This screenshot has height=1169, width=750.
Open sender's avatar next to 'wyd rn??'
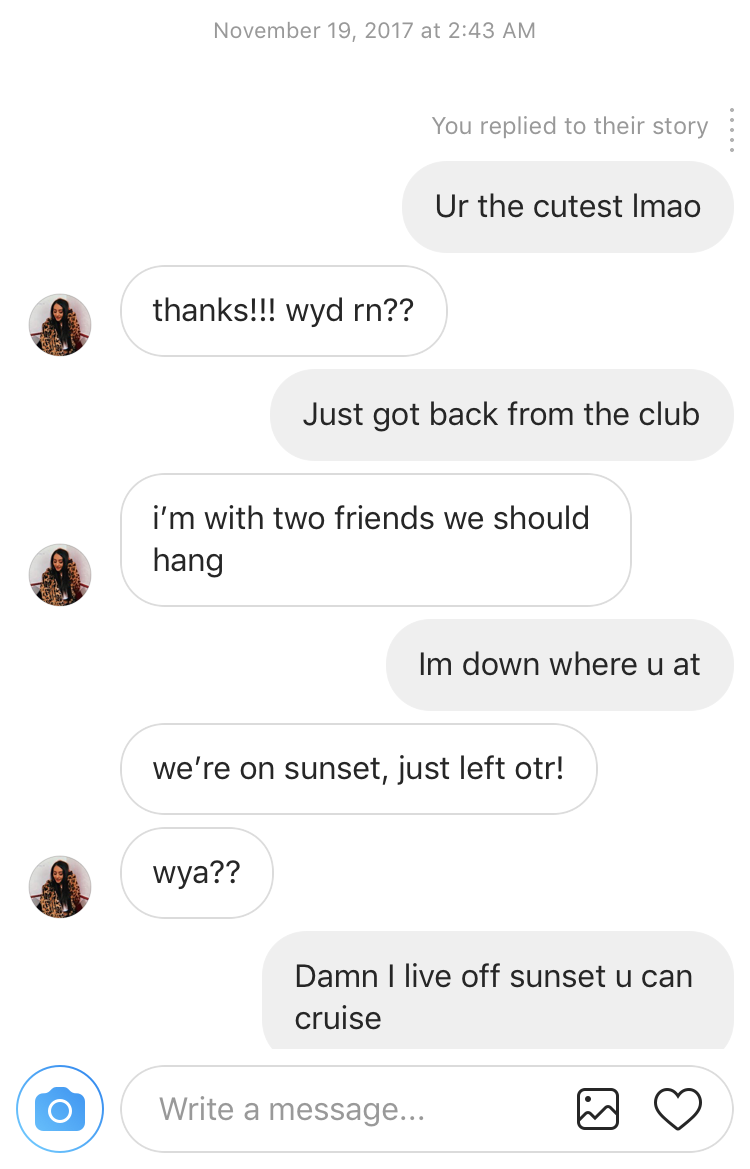point(60,325)
